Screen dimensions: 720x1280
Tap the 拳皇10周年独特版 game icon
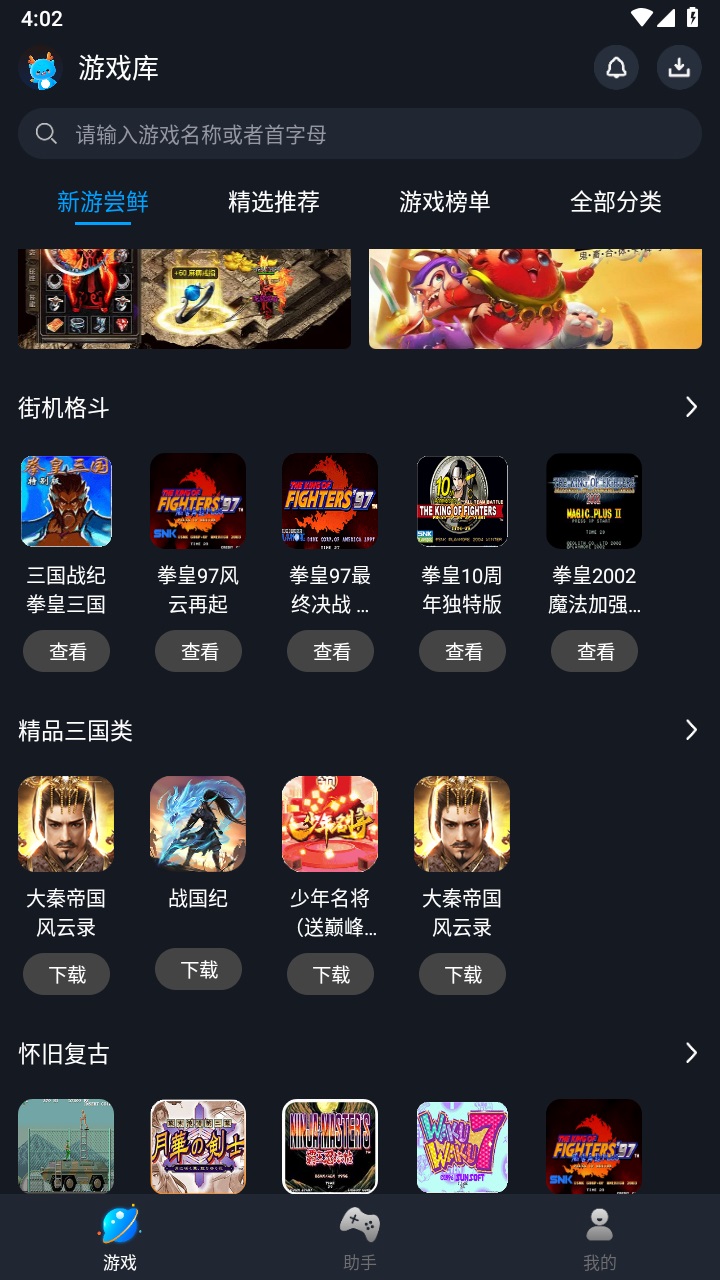(462, 500)
